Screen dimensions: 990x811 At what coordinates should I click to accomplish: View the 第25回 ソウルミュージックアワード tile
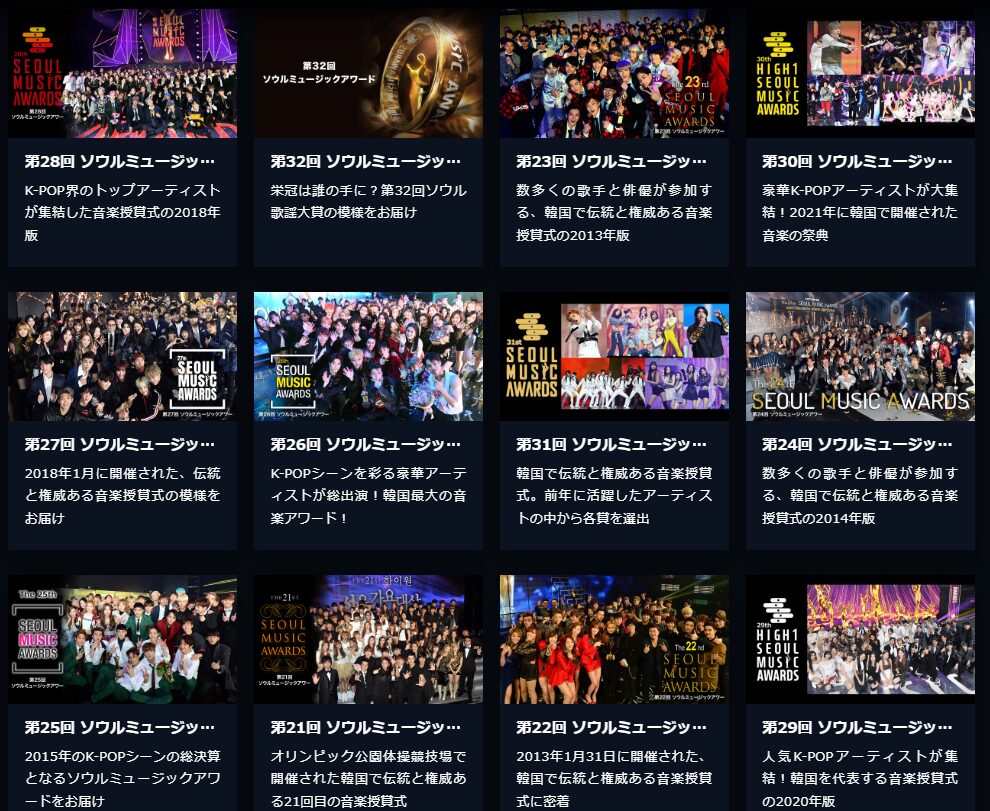coord(122,693)
